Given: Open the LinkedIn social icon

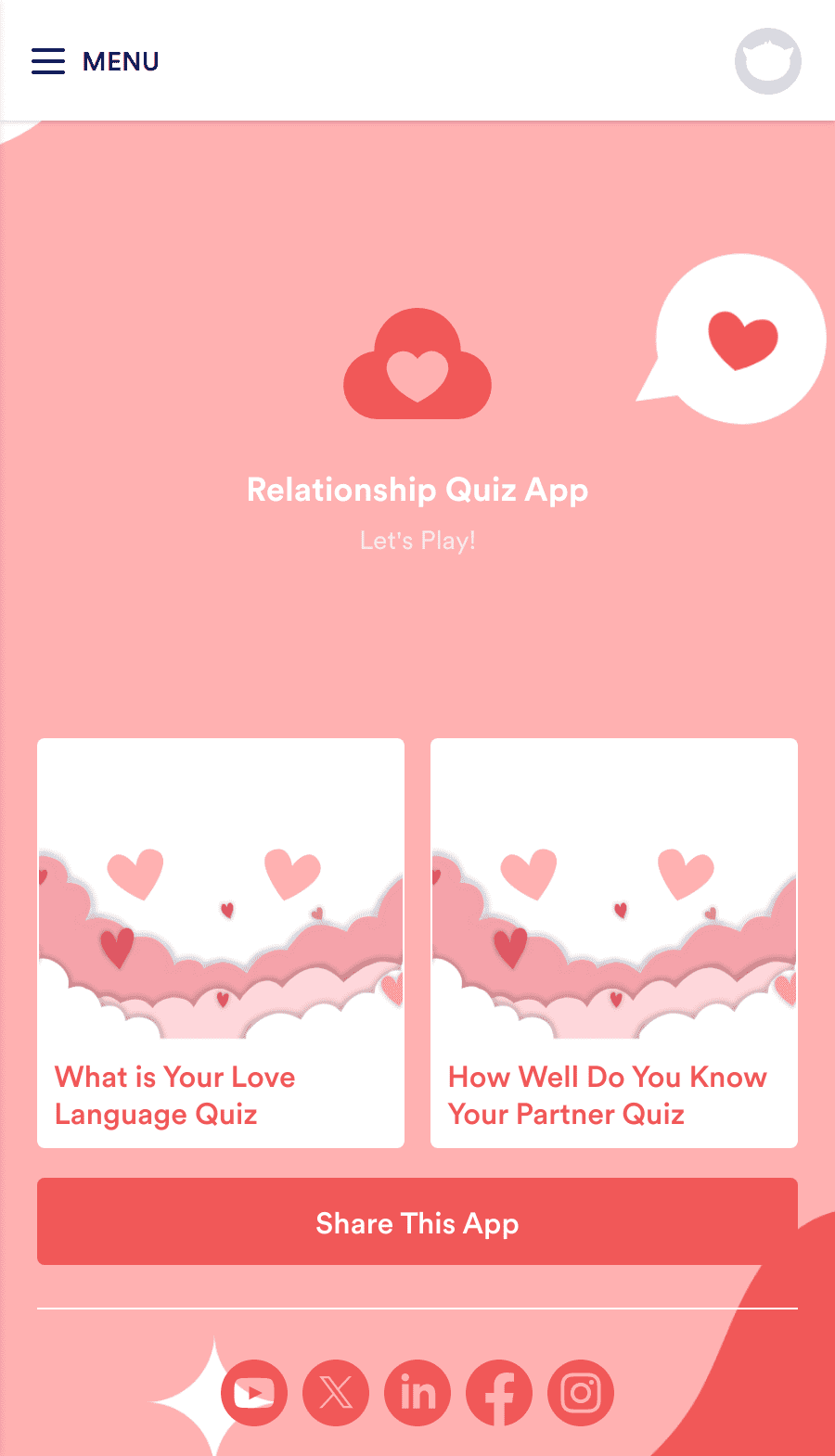Looking at the screenshot, I should click(417, 1393).
